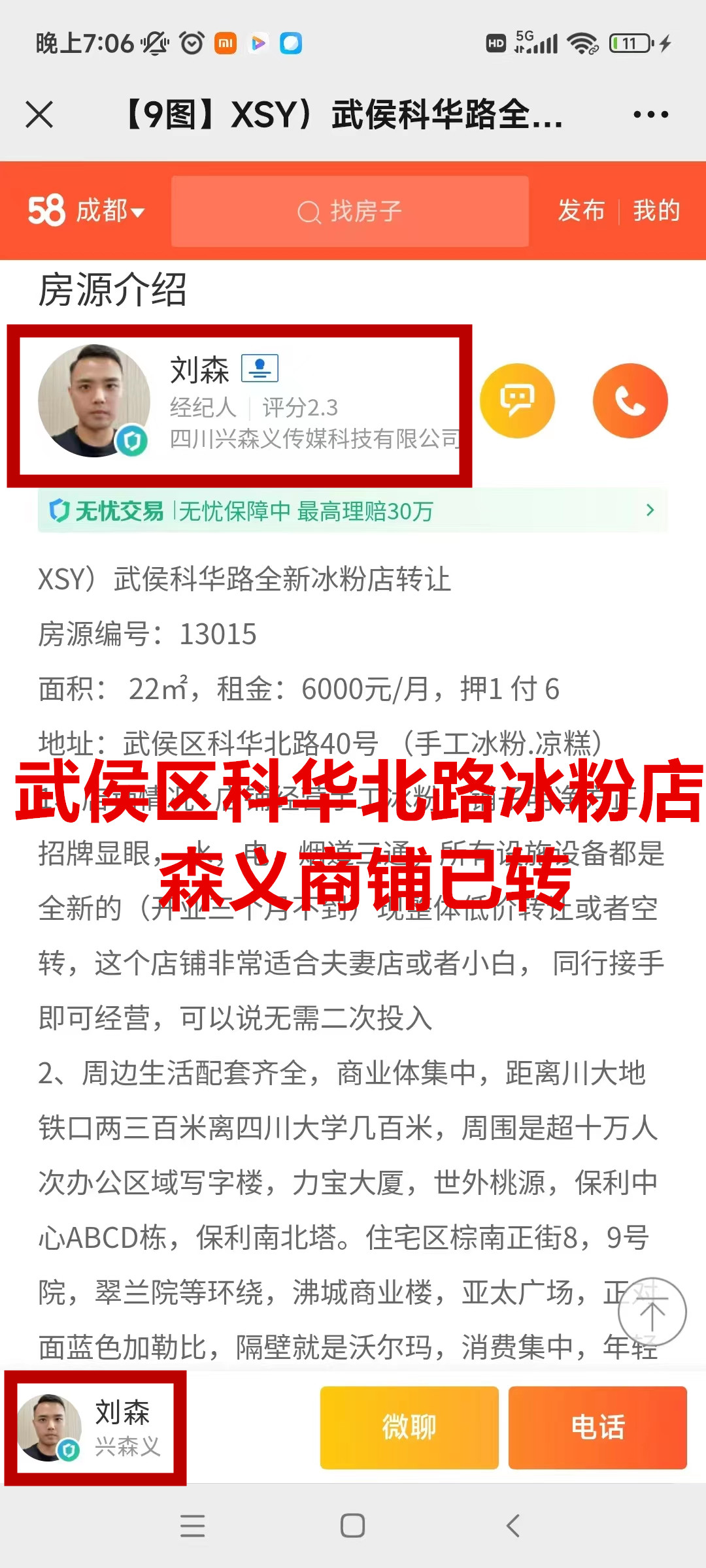Go to the system home screen
The height and width of the screenshot is (1568, 706).
tap(352, 1526)
